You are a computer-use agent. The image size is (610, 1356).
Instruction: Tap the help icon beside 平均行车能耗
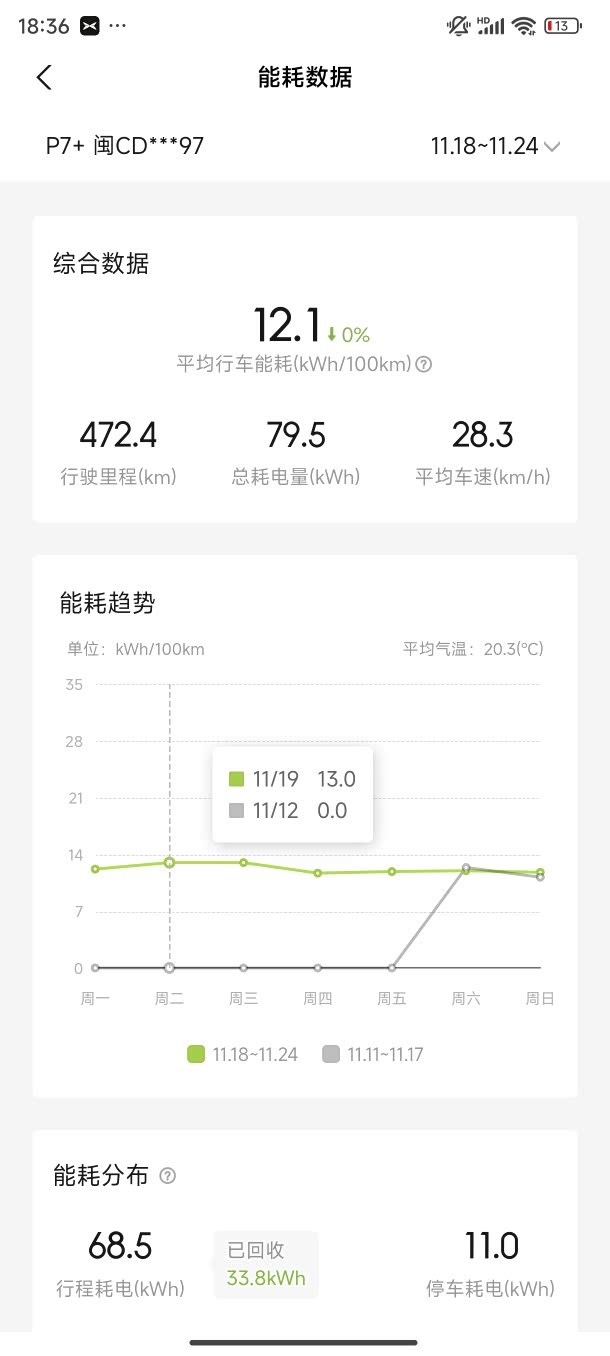(423, 365)
